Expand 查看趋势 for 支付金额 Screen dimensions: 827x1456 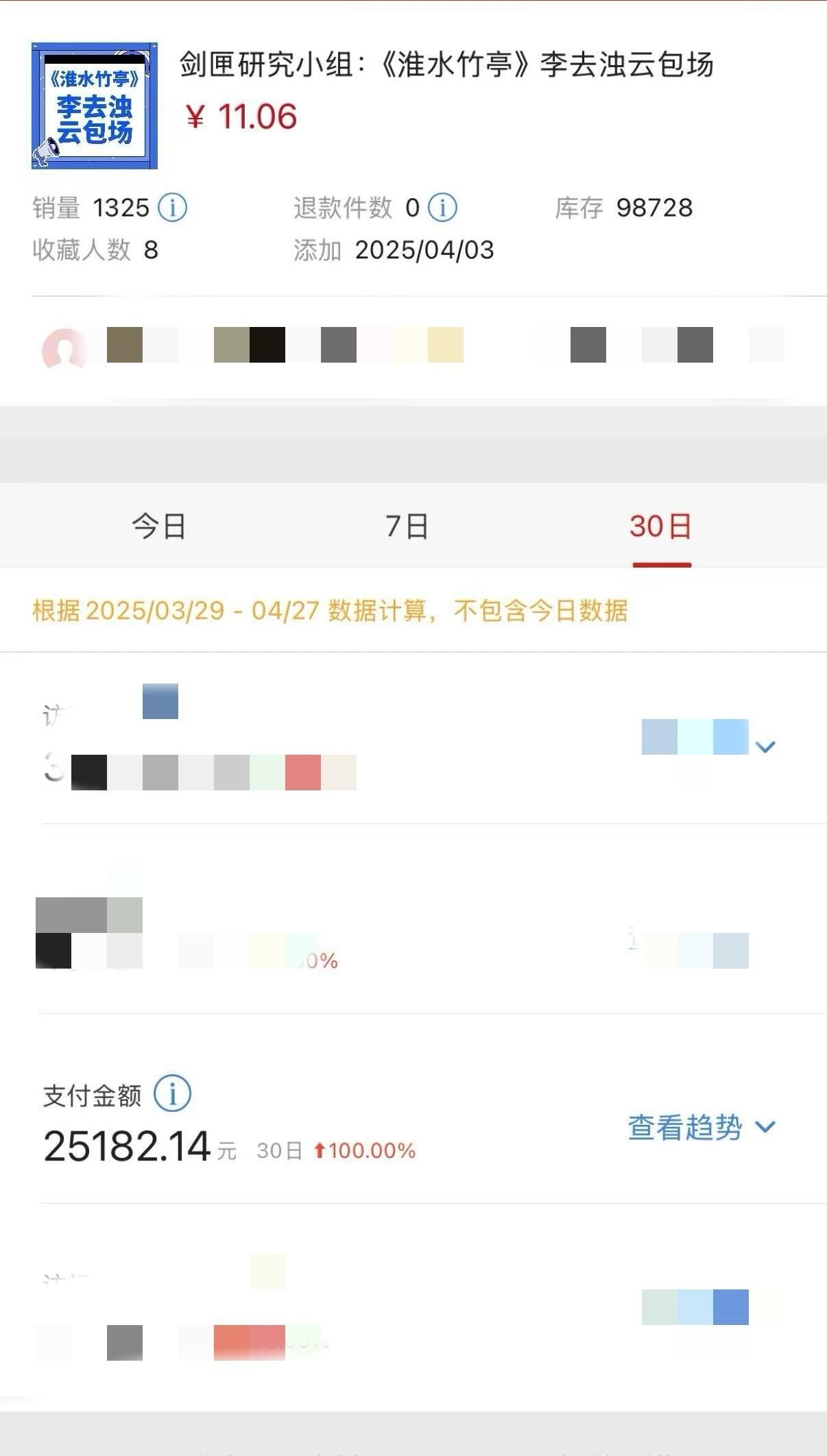(x=701, y=1128)
